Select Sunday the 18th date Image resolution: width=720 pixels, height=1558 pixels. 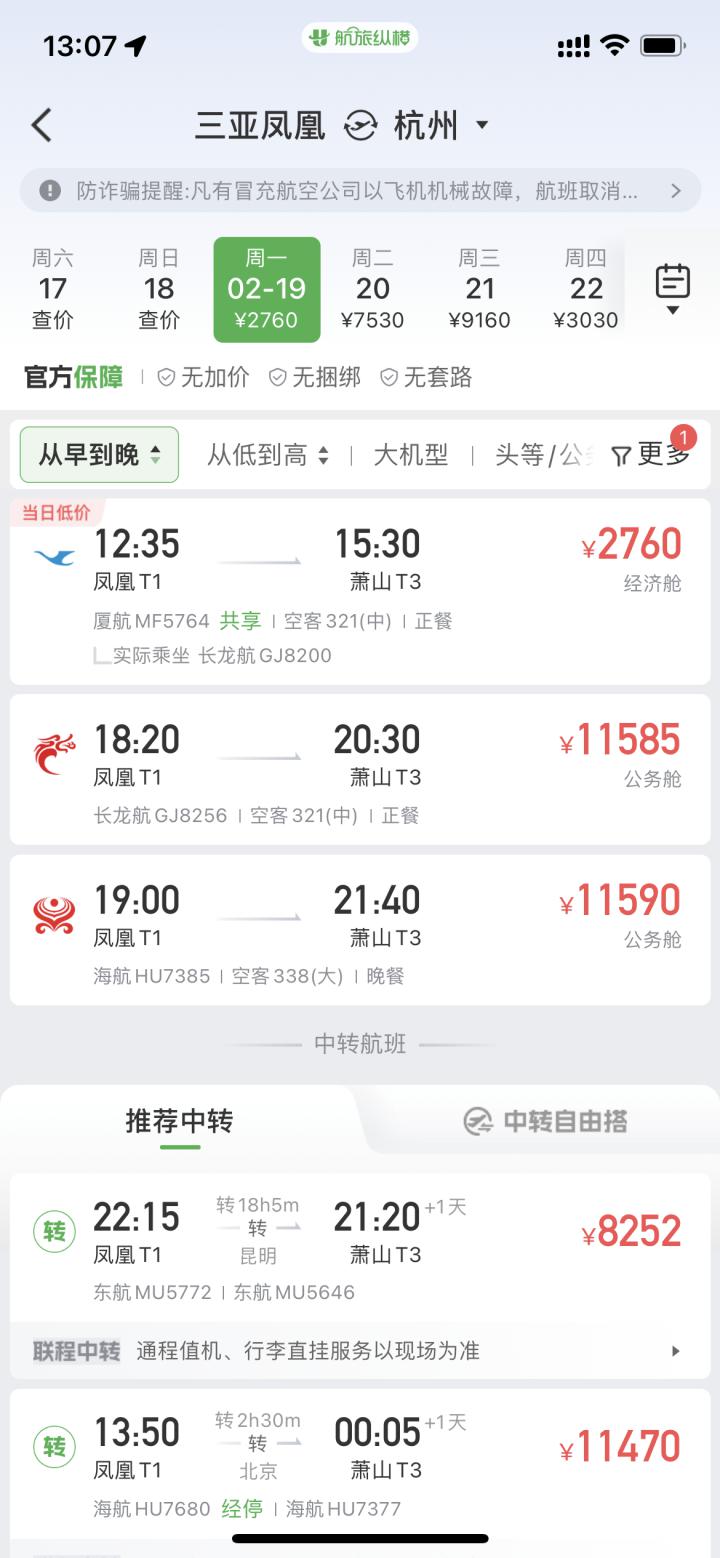pos(158,289)
